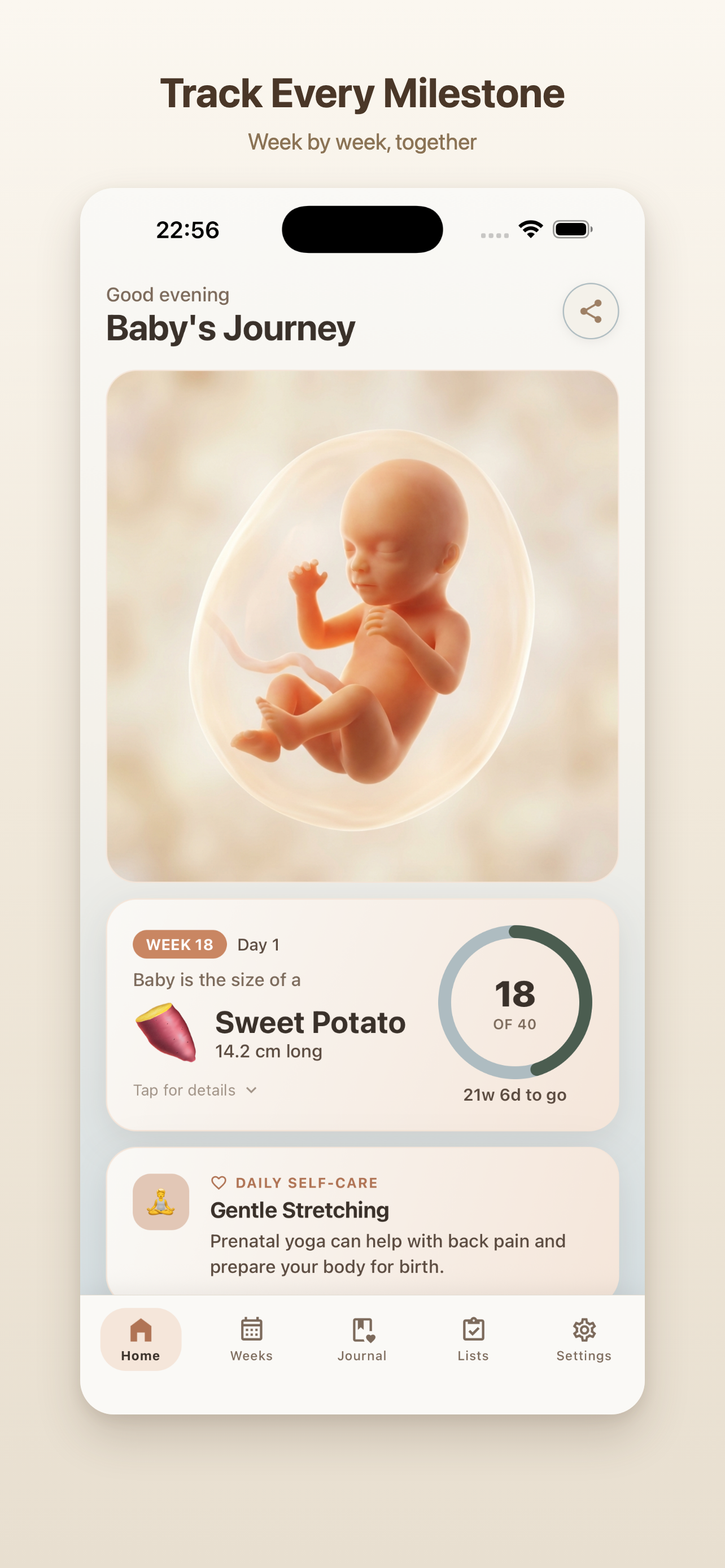This screenshot has width=725, height=1568.
Task: Tap the share icon near Baby's Journey
Action: pos(590,311)
